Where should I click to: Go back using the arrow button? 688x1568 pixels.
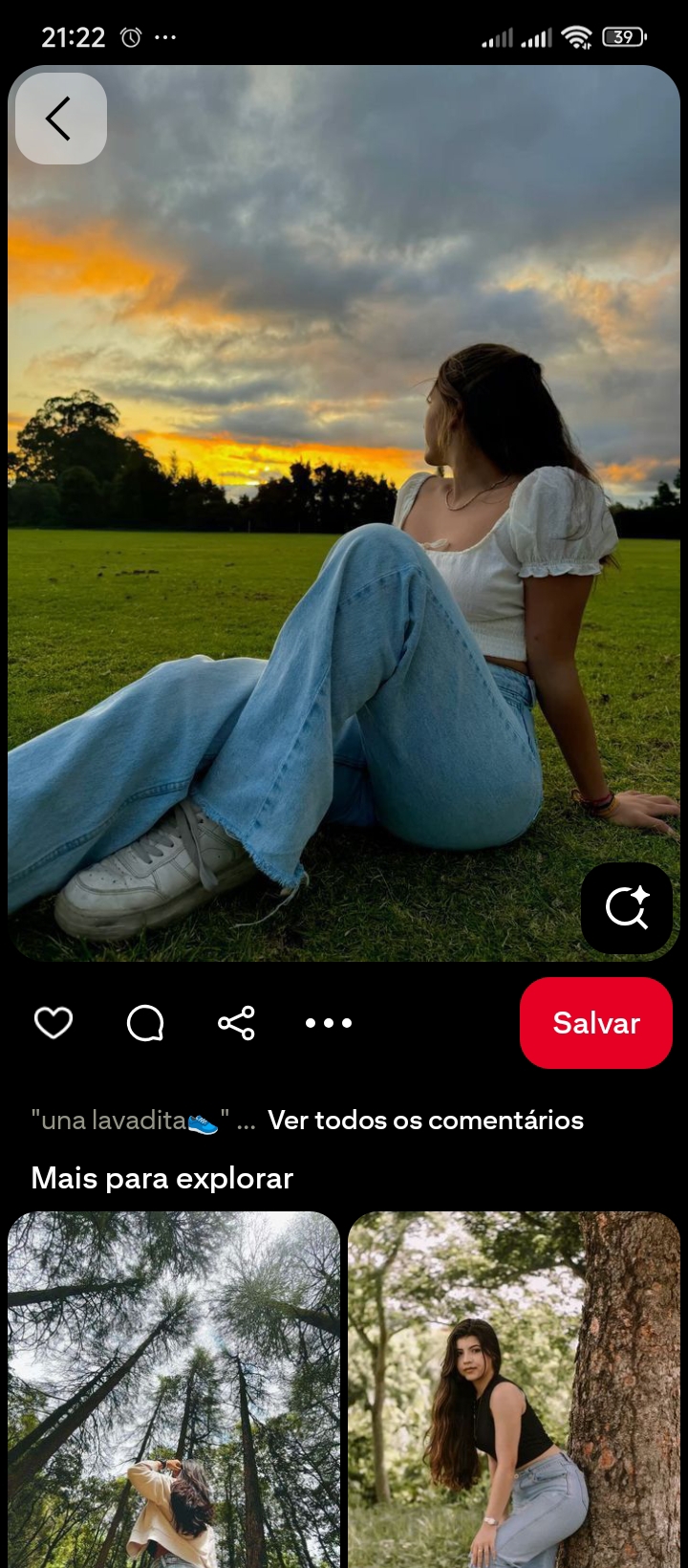(60, 119)
